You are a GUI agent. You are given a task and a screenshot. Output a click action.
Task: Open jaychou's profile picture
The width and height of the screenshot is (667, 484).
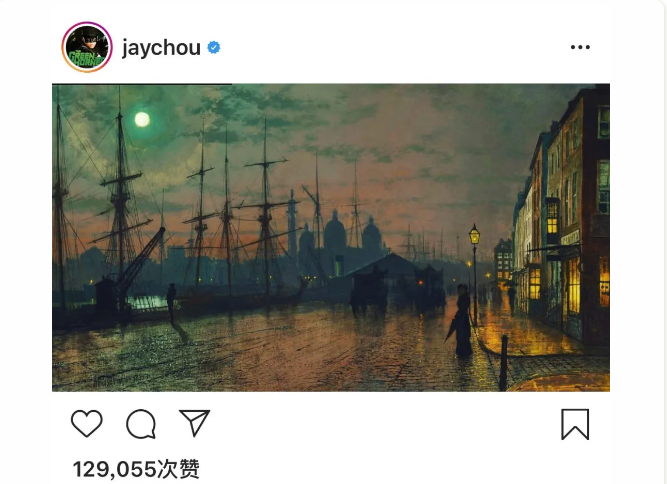(86, 47)
